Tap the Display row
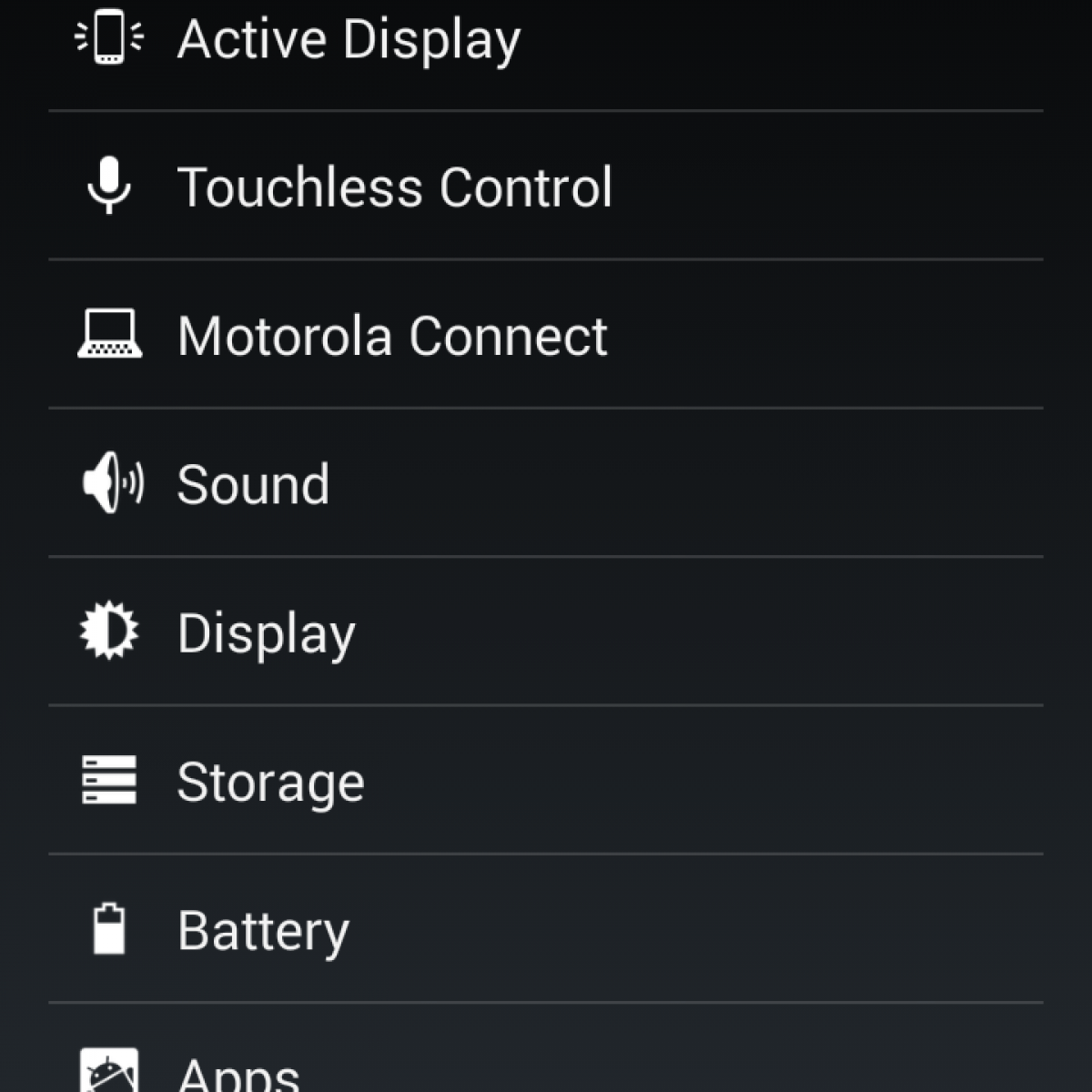 [266, 632]
